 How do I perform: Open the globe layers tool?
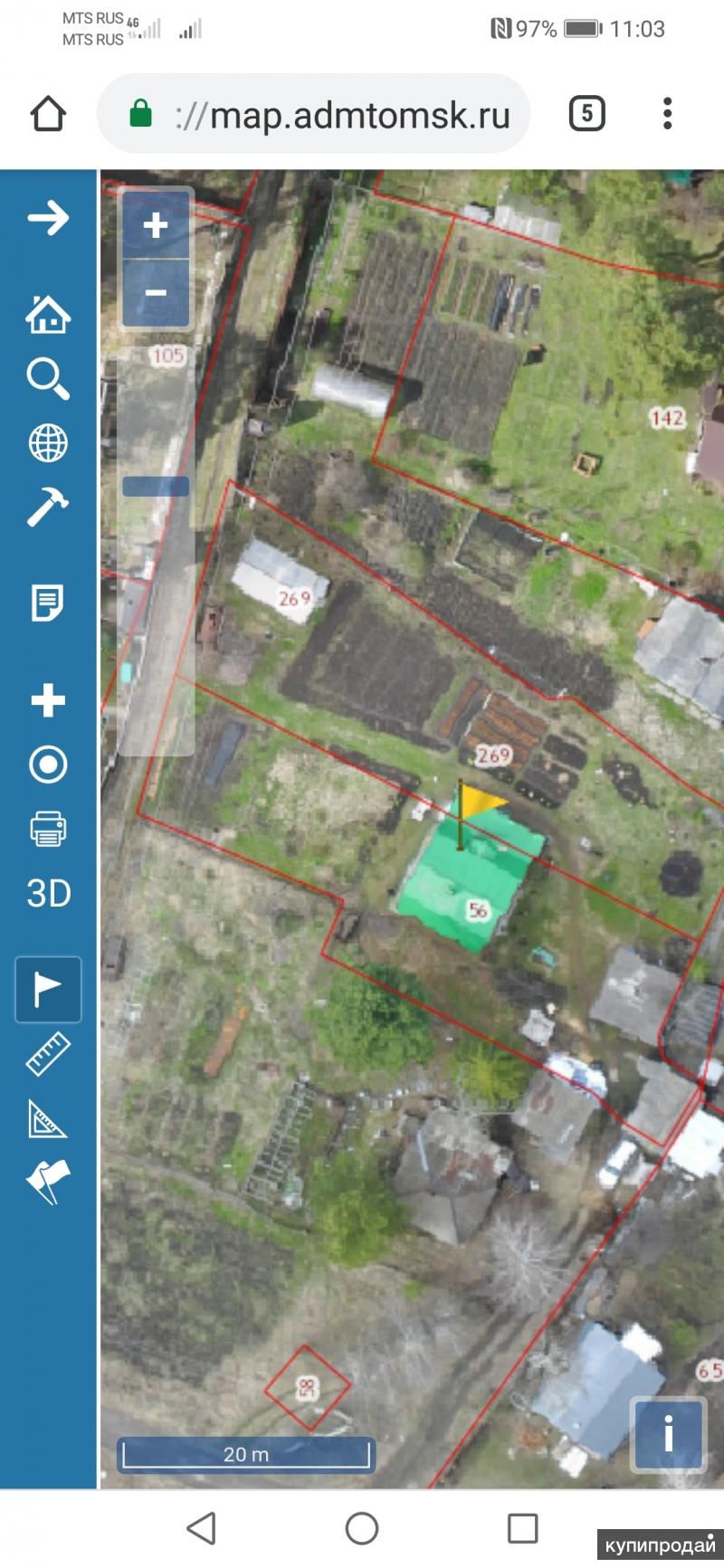coord(48,443)
